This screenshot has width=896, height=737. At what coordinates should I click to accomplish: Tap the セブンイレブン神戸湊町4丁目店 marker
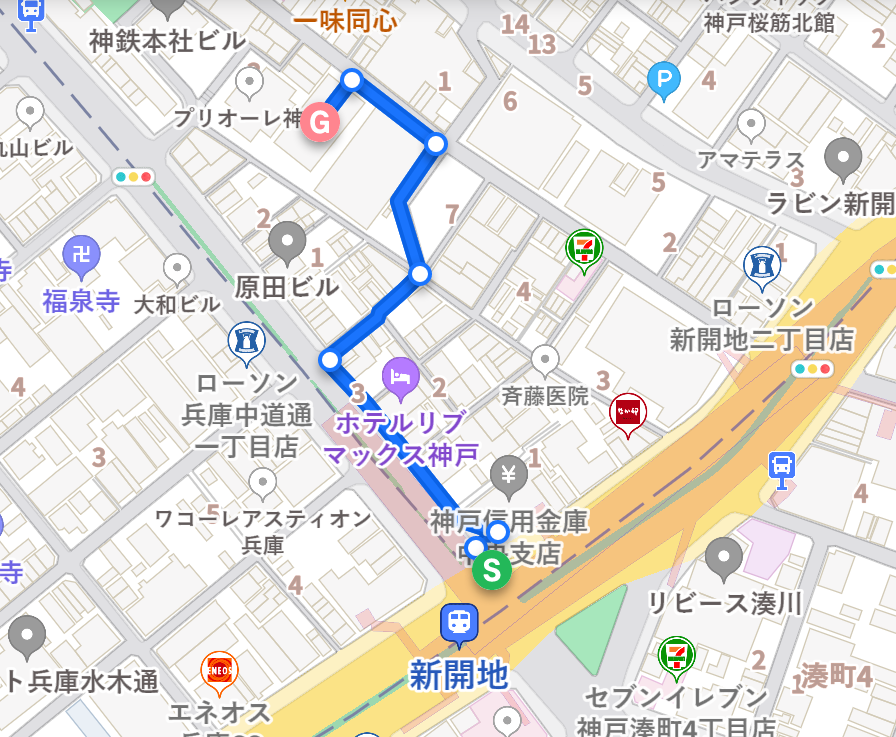tap(677, 657)
